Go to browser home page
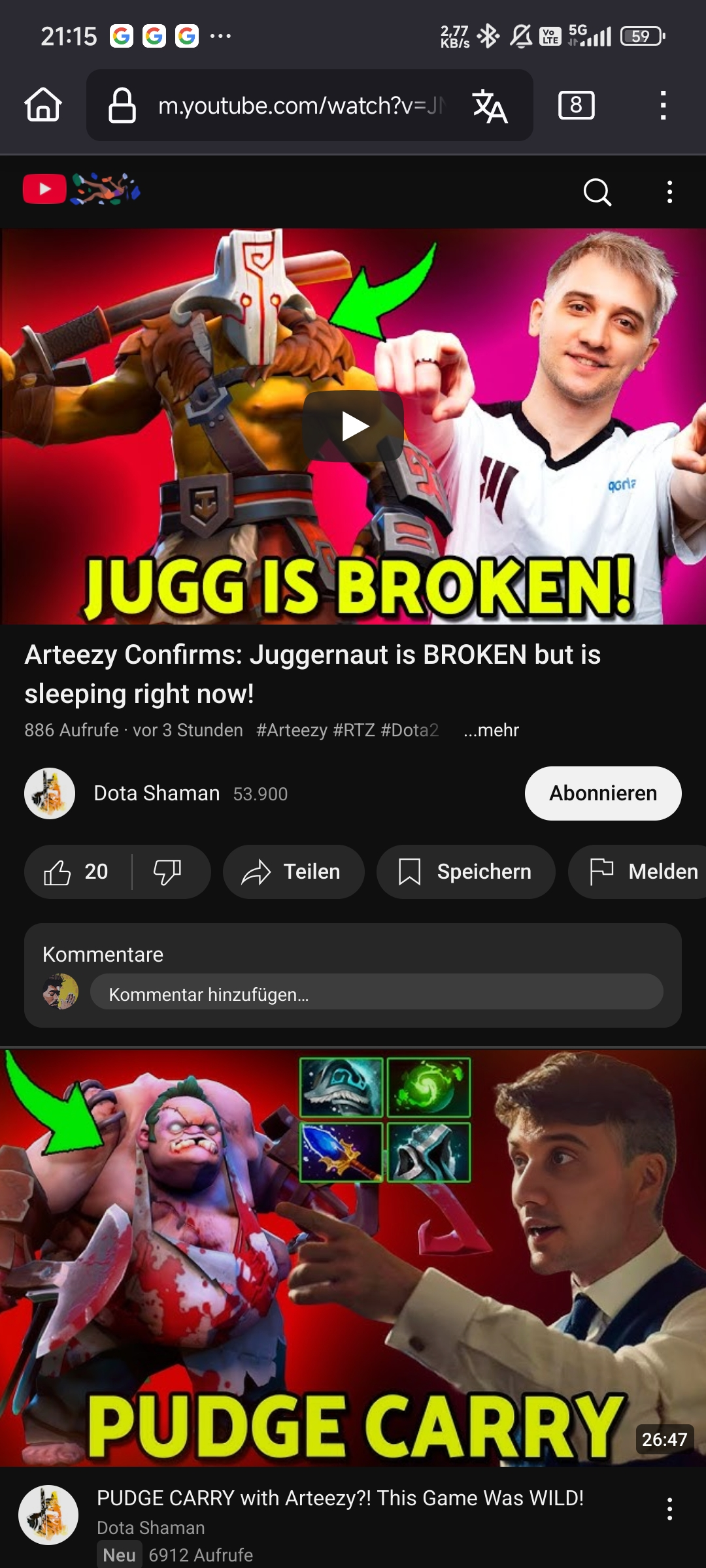Image resolution: width=706 pixels, height=1568 pixels. [x=43, y=105]
